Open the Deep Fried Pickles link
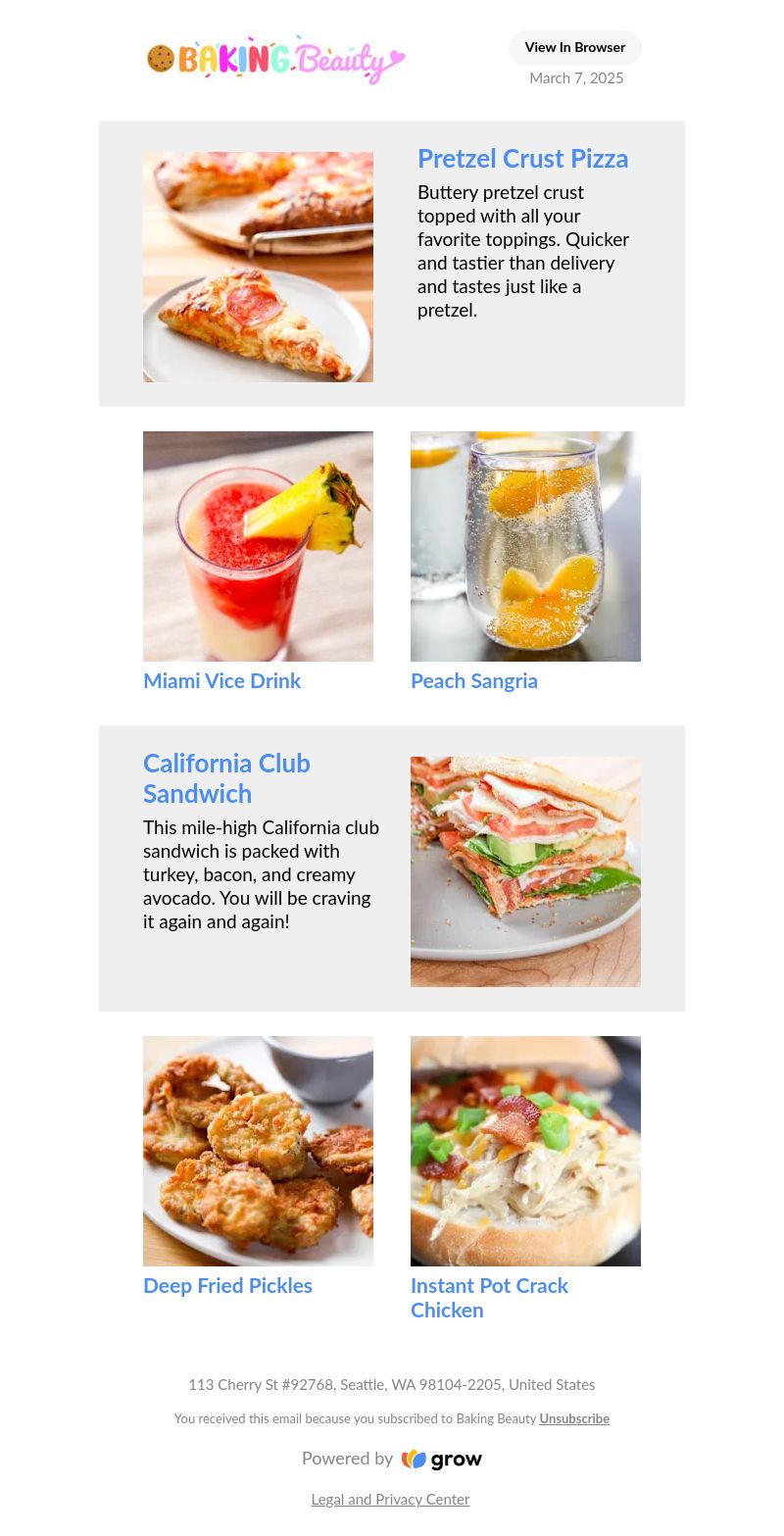Screen dimensions: 784x1536 click(x=227, y=1285)
